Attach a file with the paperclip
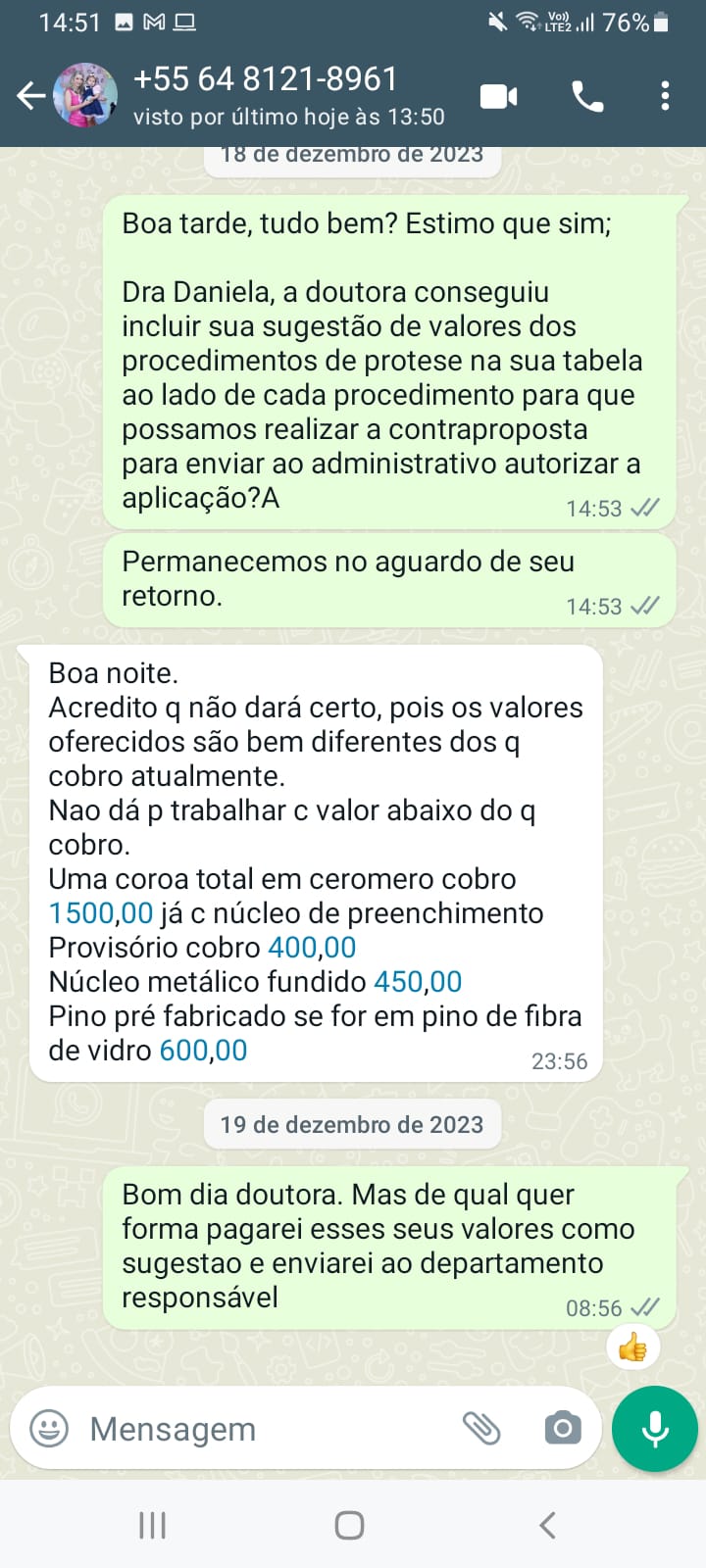 click(x=481, y=1429)
